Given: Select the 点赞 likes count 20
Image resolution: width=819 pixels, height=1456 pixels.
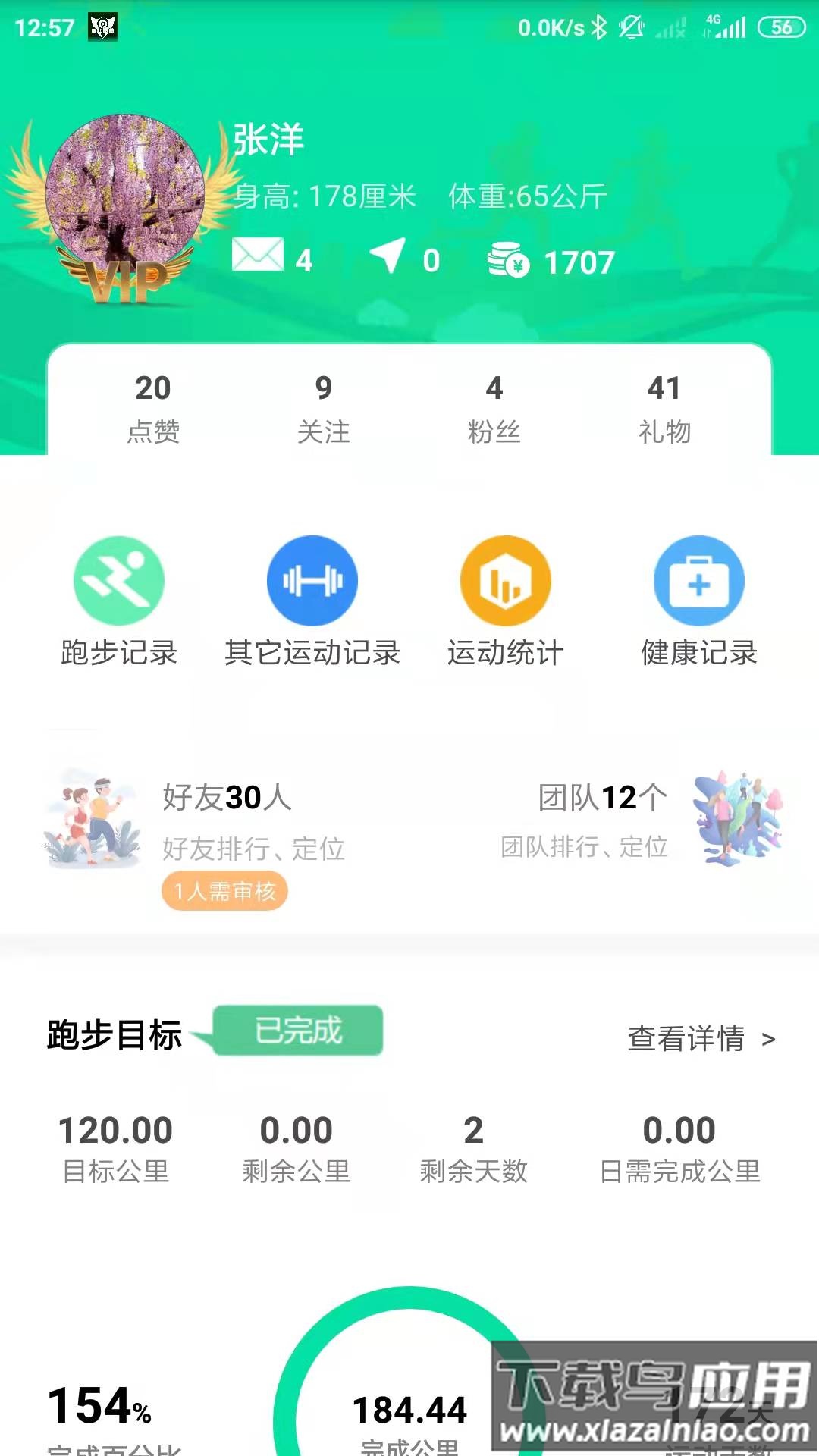Looking at the screenshot, I should [155, 406].
